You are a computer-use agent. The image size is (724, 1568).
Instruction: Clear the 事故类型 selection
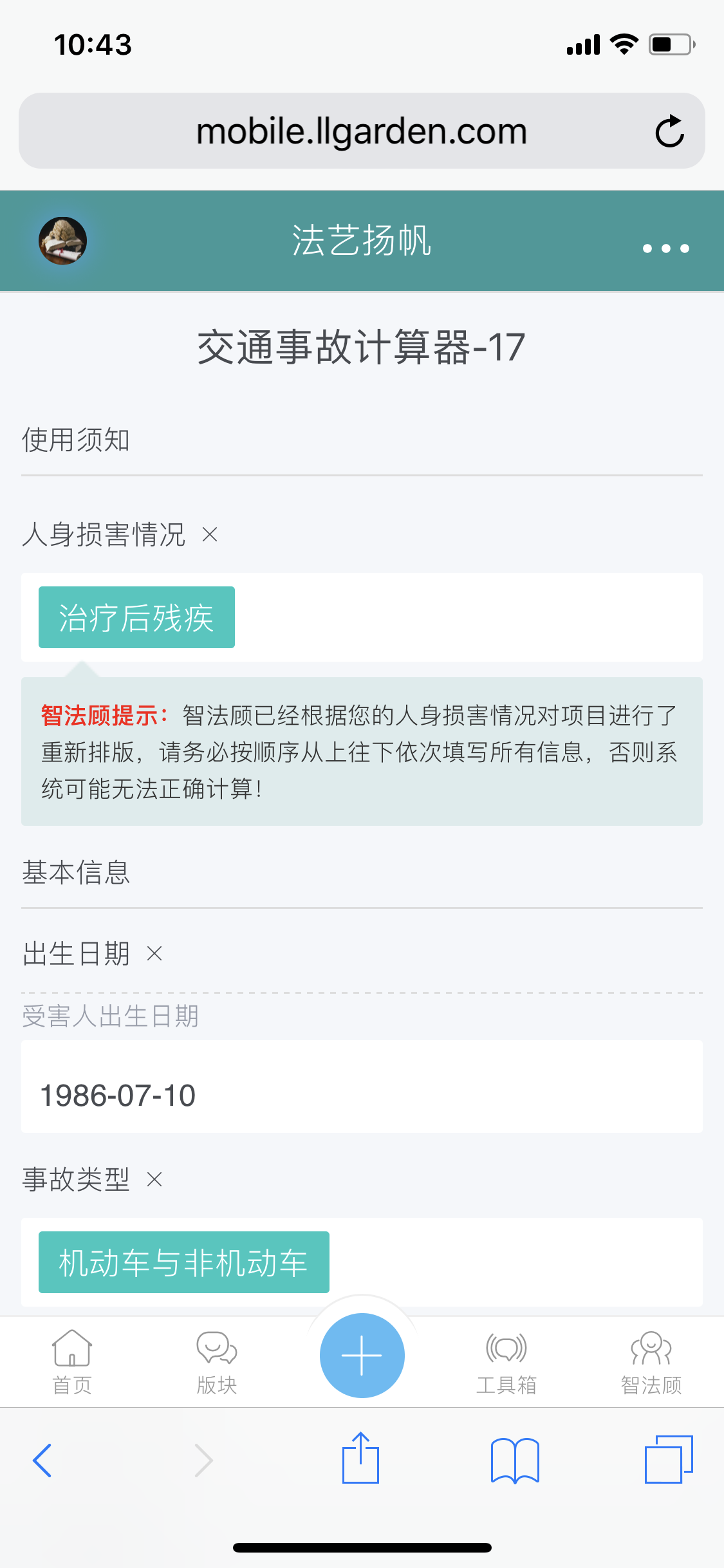[x=154, y=1179]
